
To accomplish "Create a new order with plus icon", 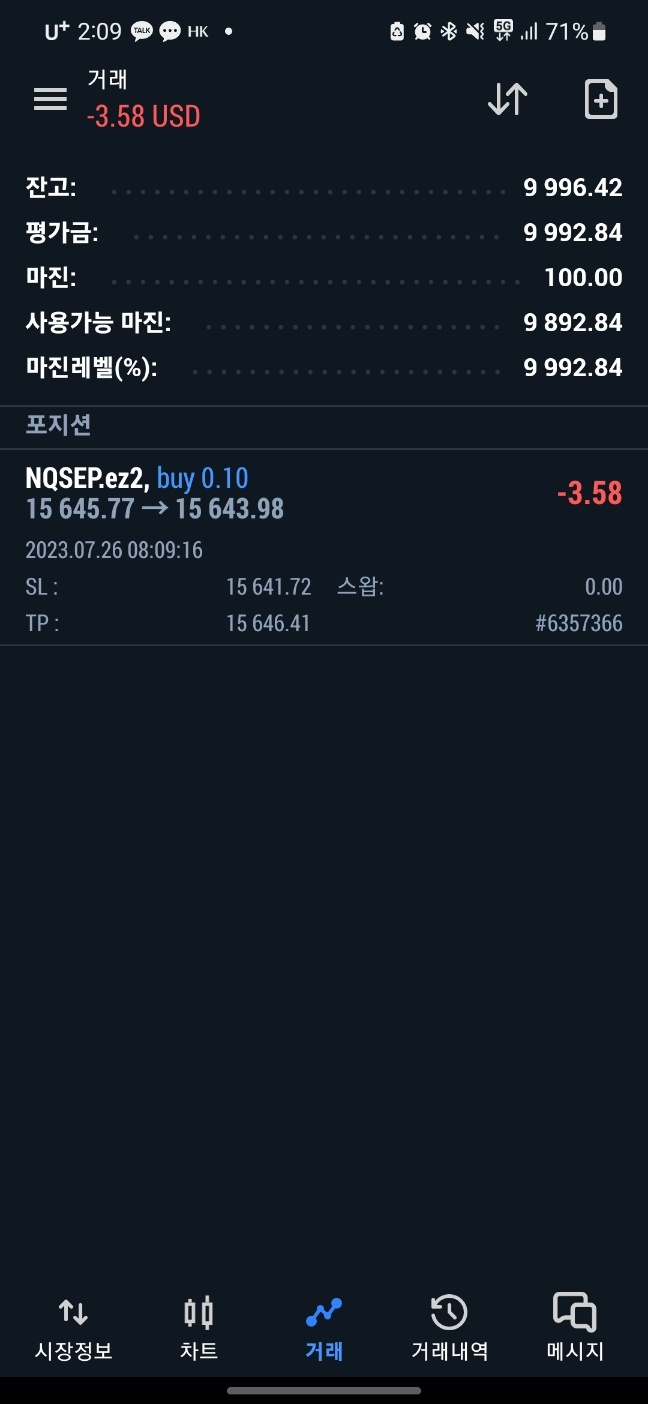I will click(601, 99).
